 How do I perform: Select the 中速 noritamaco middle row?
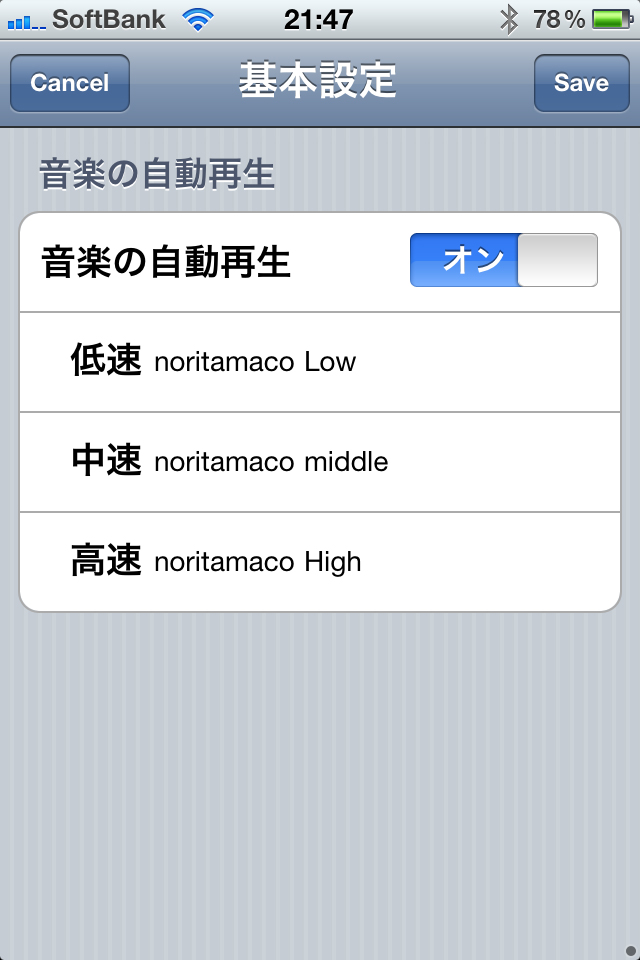(x=320, y=462)
